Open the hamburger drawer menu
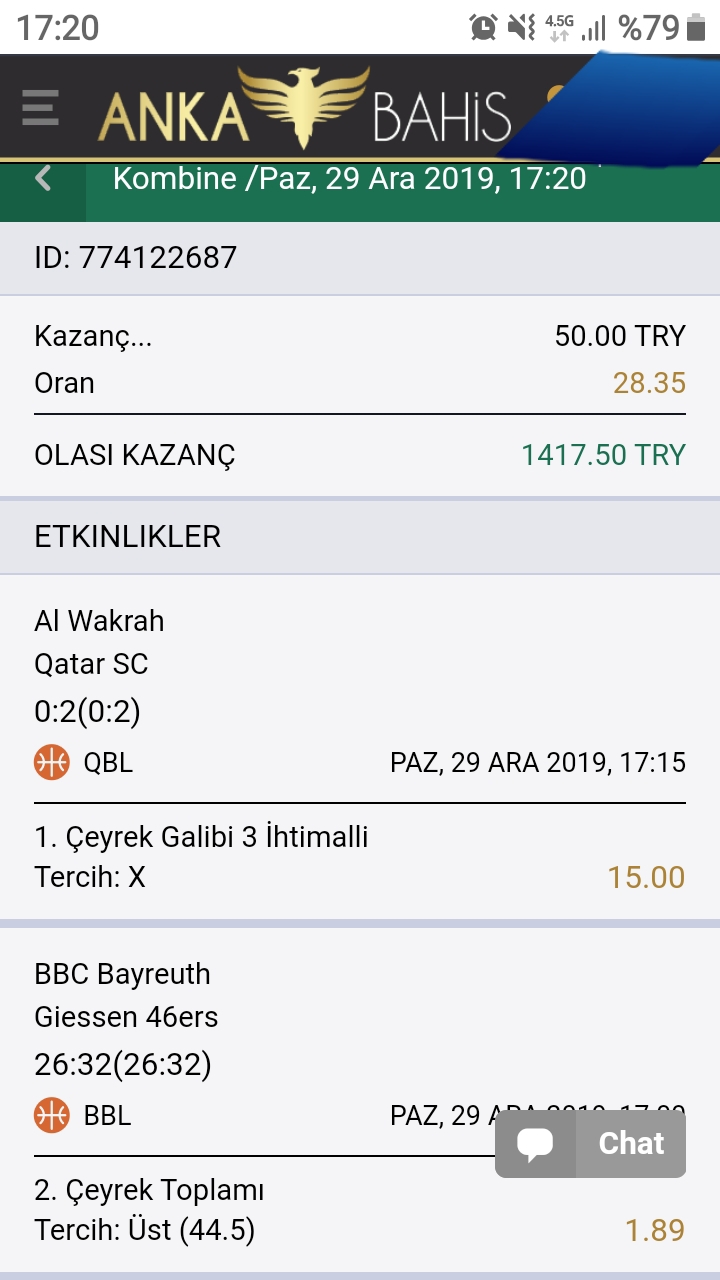720x1280 pixels. [x=40, y=107]
